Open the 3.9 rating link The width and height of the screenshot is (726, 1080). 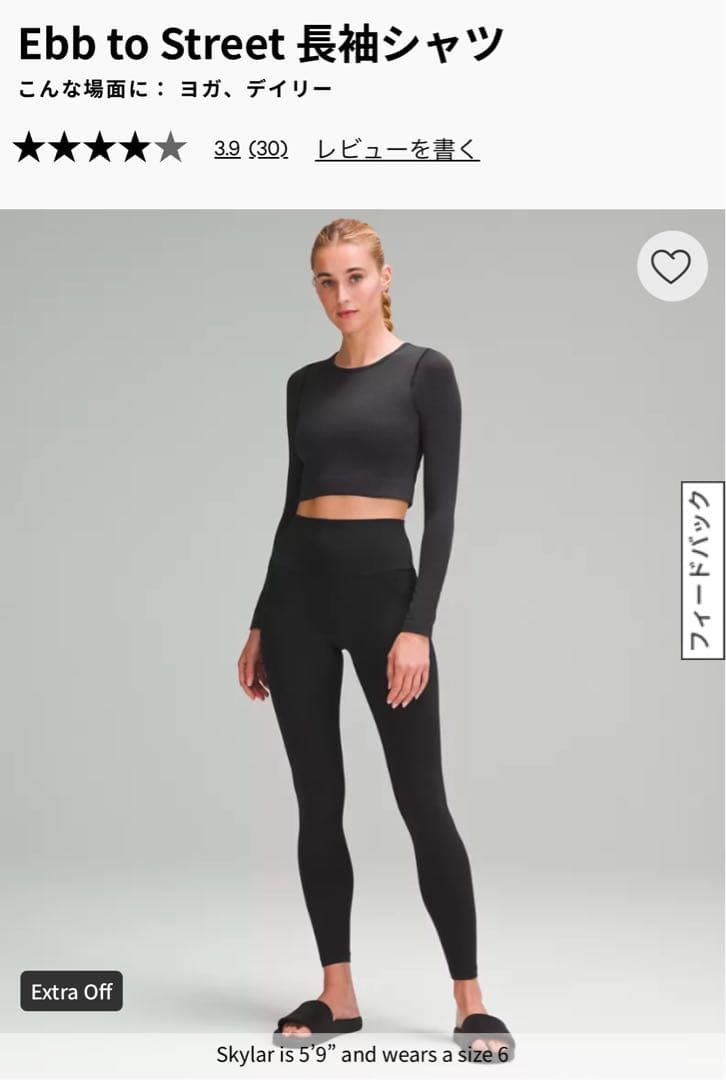(x=227, y=149)
